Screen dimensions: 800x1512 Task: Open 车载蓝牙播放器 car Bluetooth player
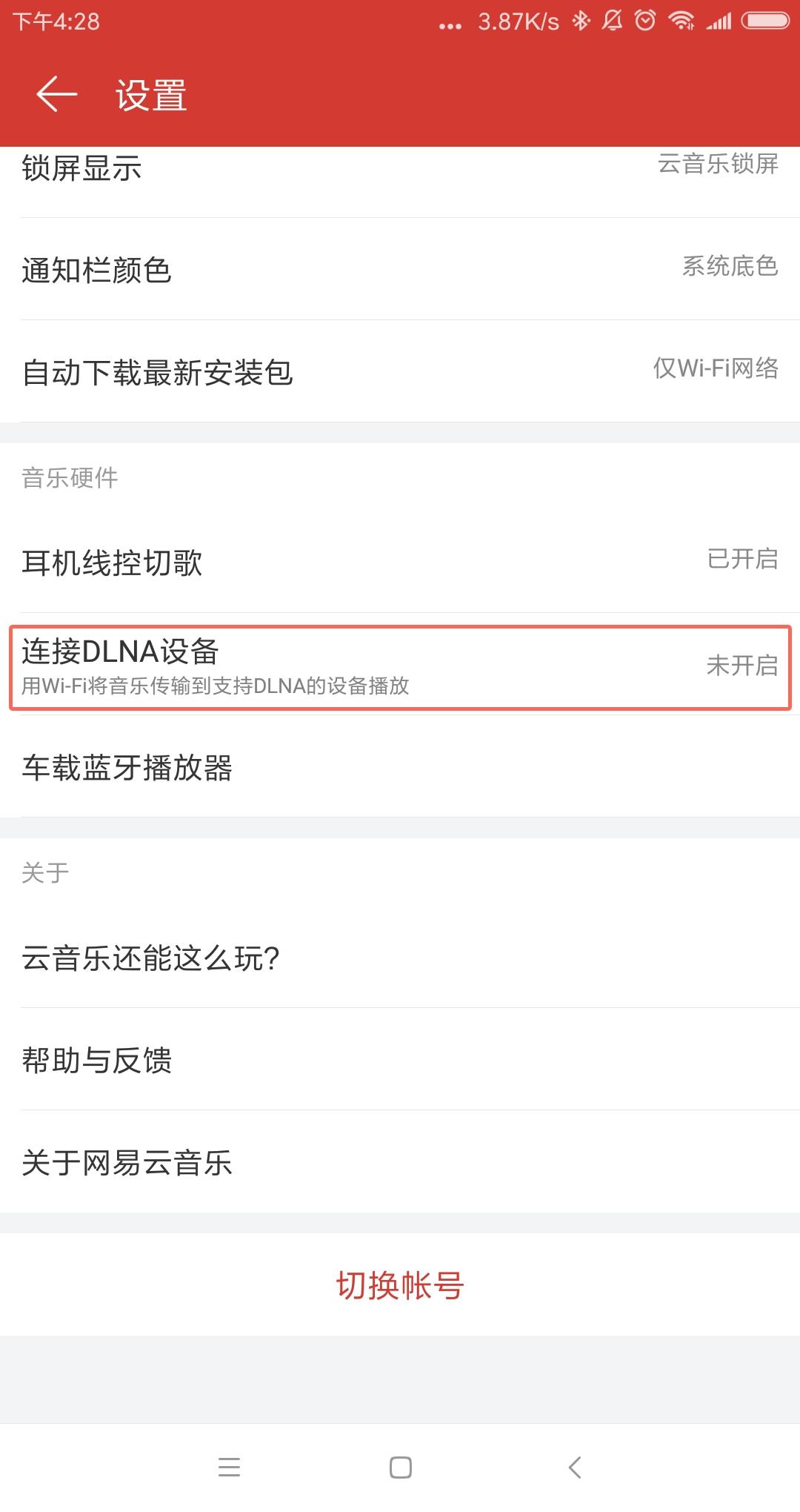[400, 769]
